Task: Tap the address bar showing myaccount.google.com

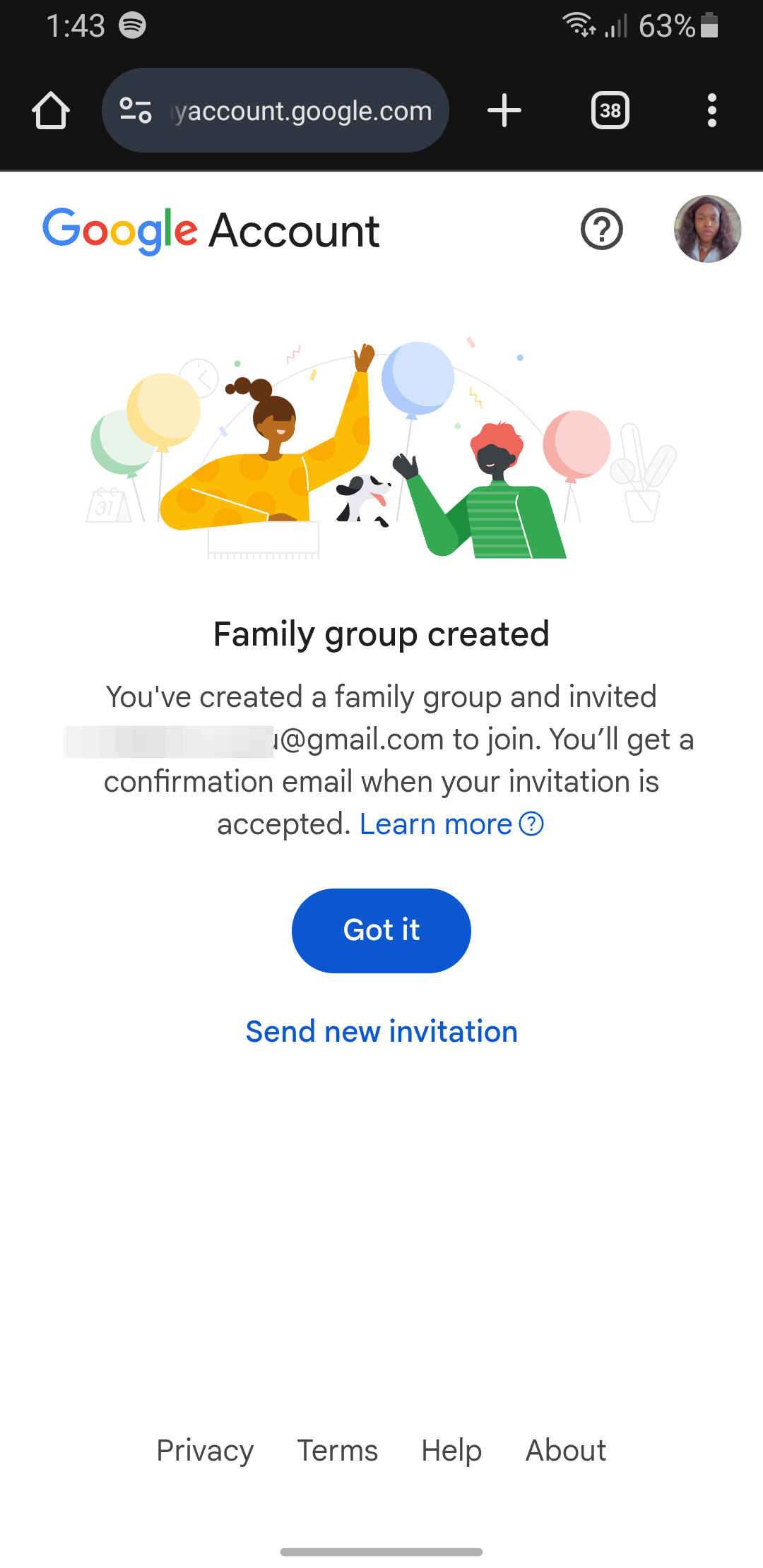Action: tap(304, 111)
